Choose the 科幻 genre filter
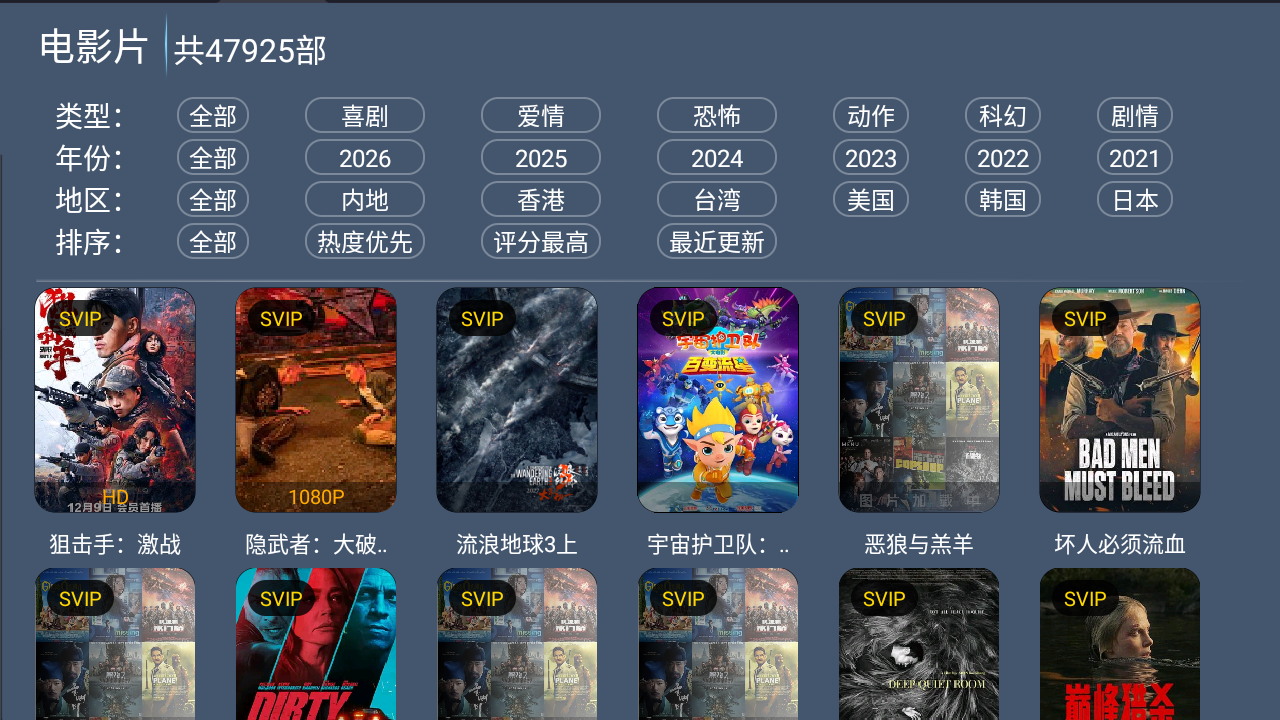This screenshot has height=720, width=1280. coord(1002,116)
